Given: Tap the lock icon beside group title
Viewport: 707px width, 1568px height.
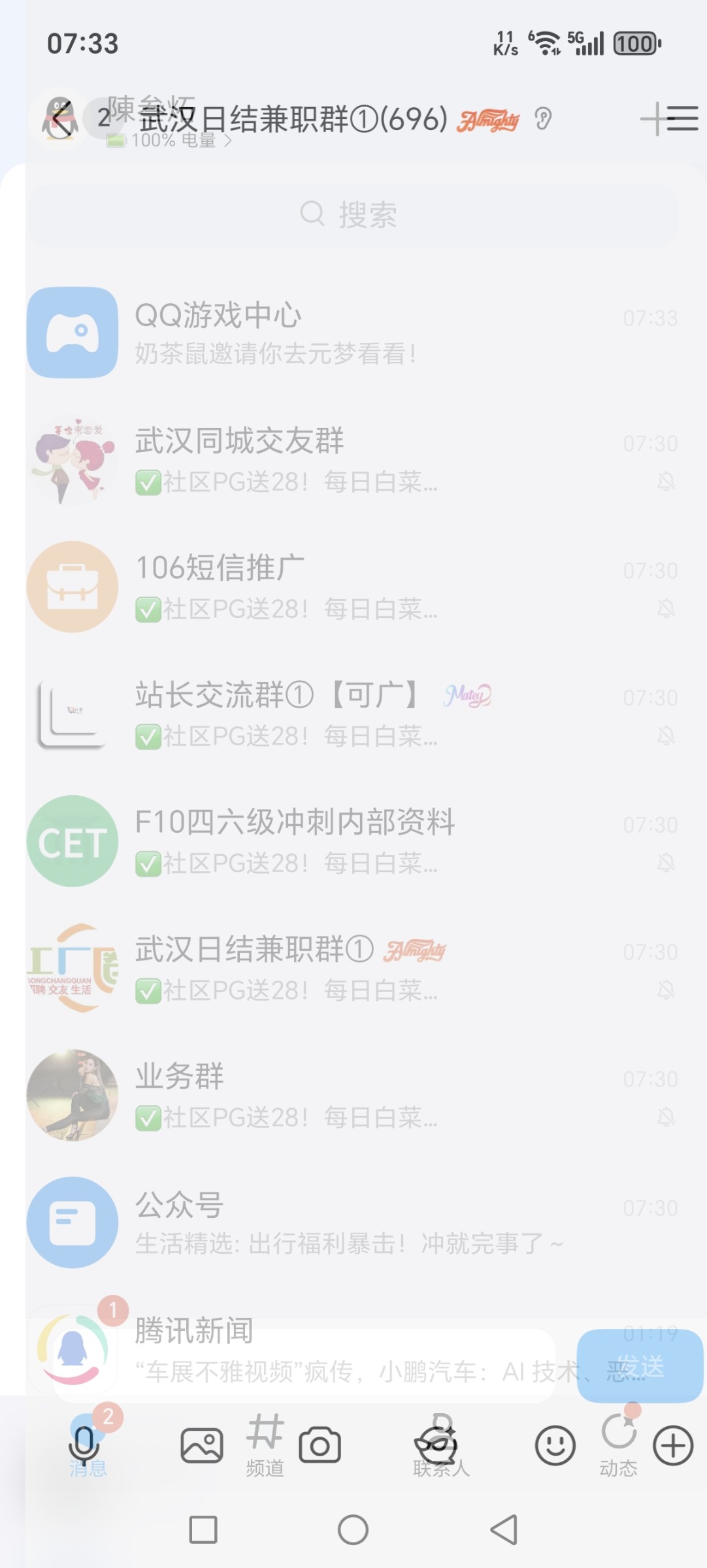Looking at the screenshot, I should [x=544, y=120].
